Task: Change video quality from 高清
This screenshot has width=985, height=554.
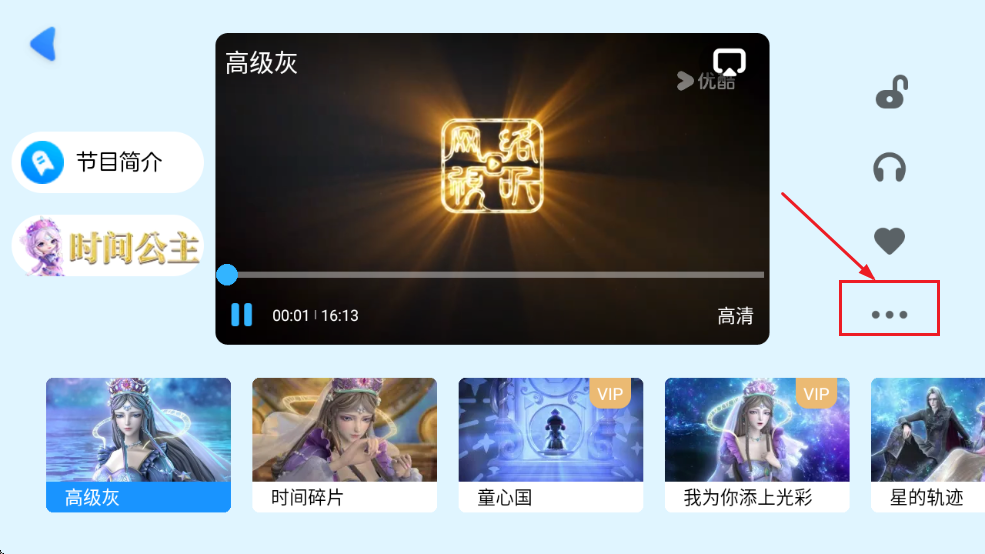Action: coord(735,316)
